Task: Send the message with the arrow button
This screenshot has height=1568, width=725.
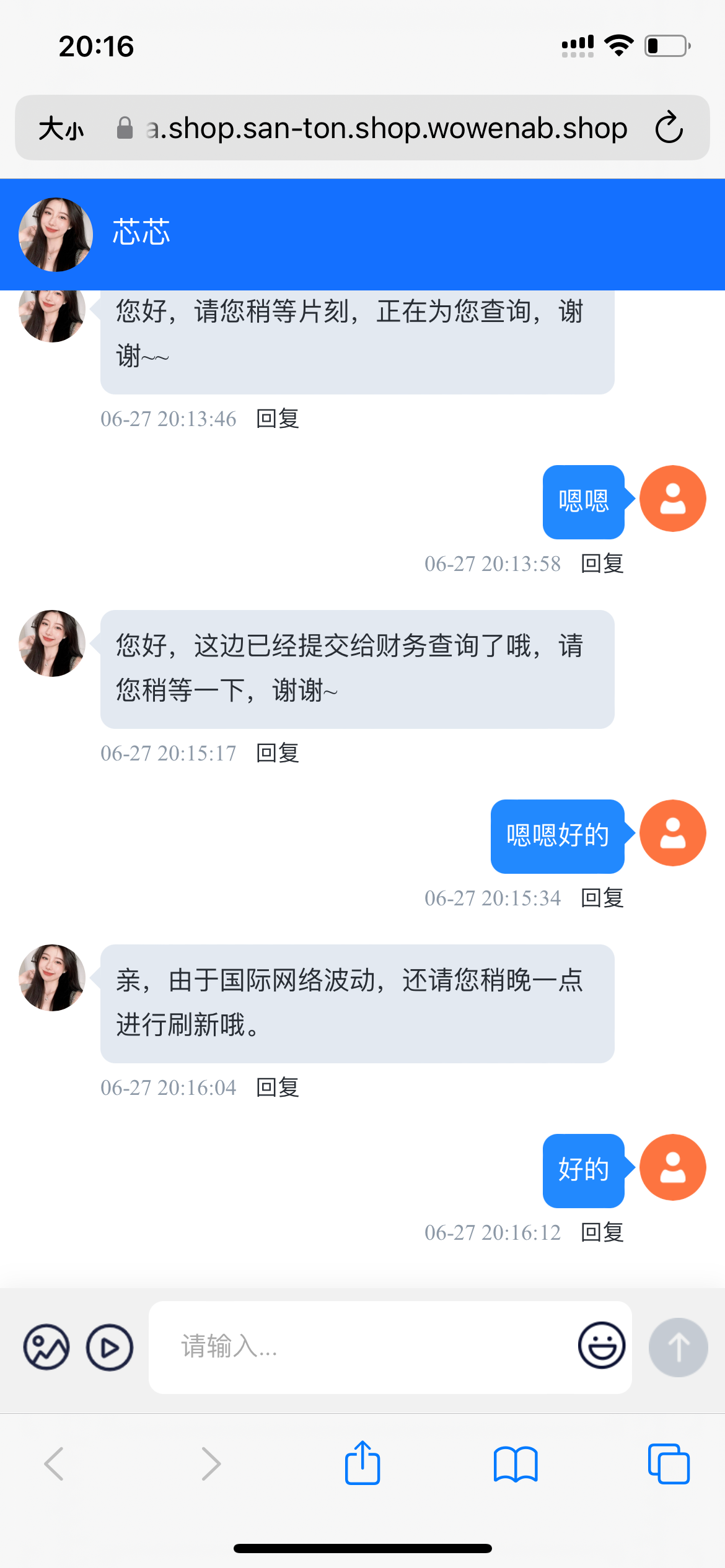Action: [x=678, y=1348]
